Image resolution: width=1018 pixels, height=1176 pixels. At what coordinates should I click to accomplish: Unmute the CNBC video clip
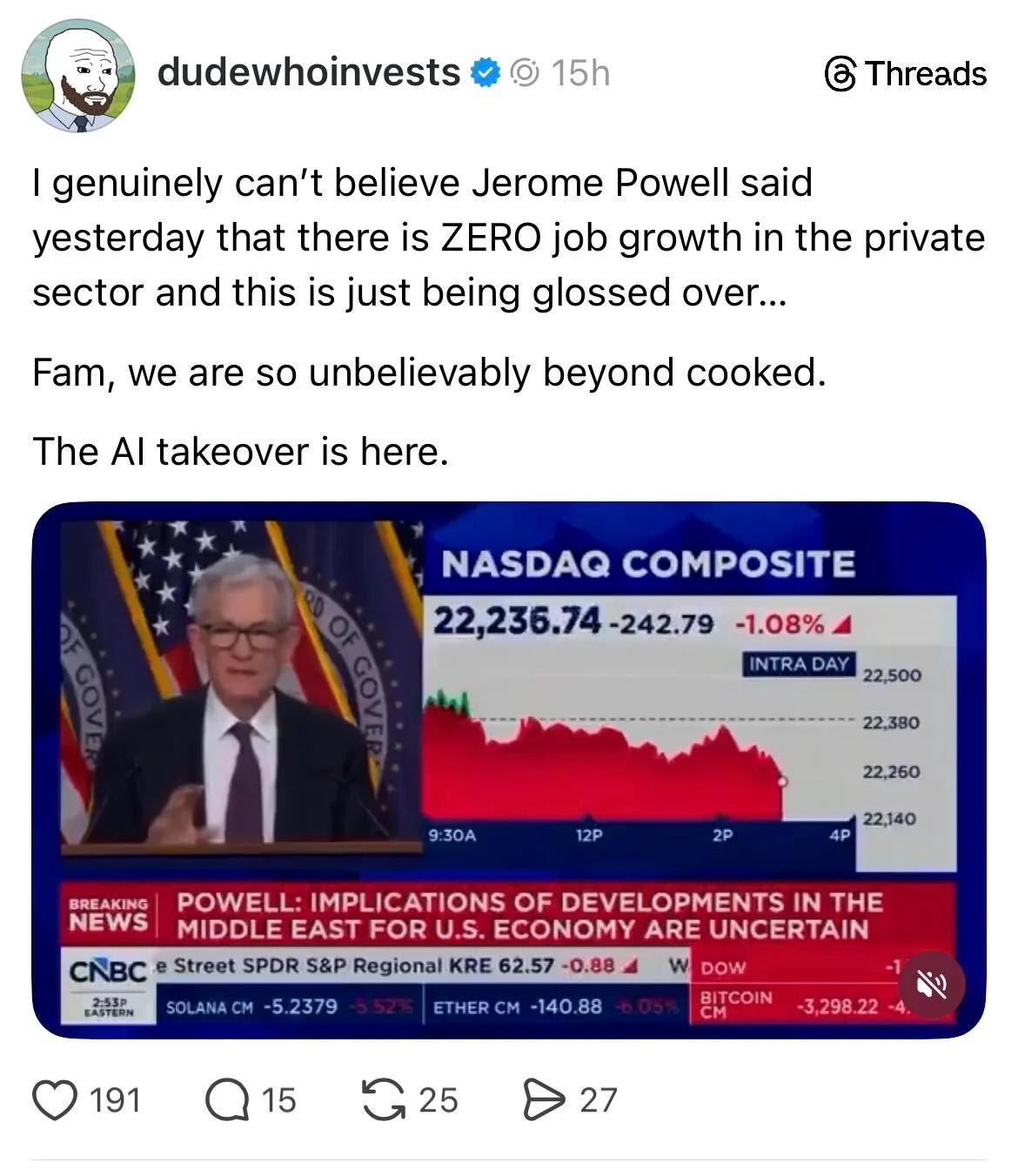[x=933, y=986]
